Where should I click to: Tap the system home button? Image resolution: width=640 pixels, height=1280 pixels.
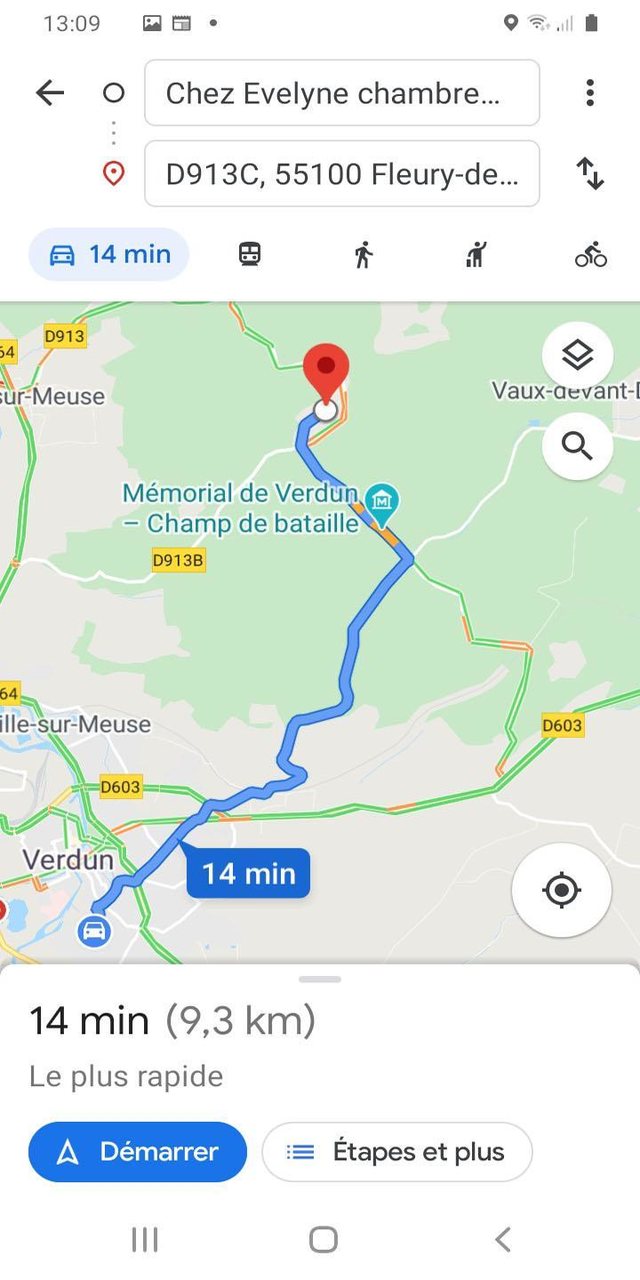tap(322, 1240)
